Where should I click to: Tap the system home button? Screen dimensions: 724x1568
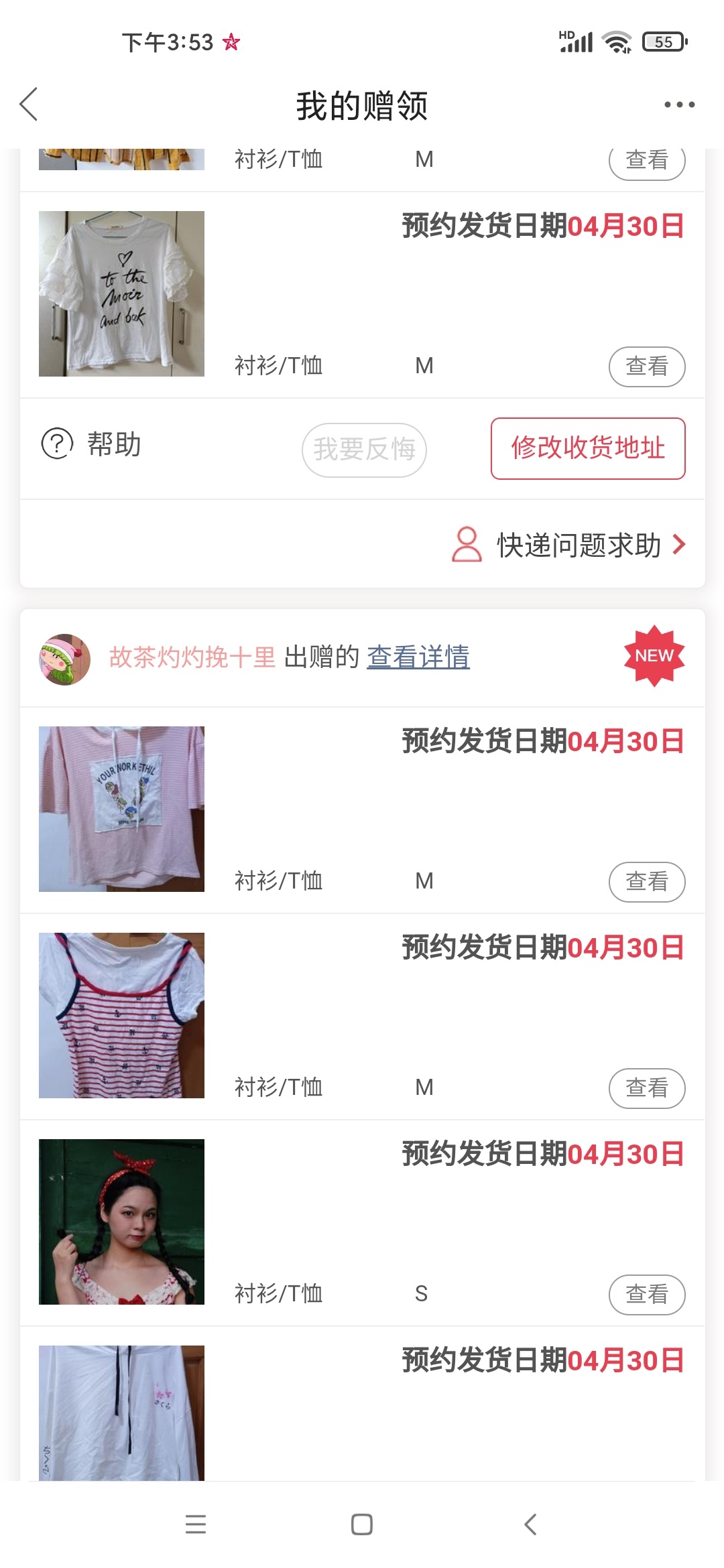[362, 1524]
